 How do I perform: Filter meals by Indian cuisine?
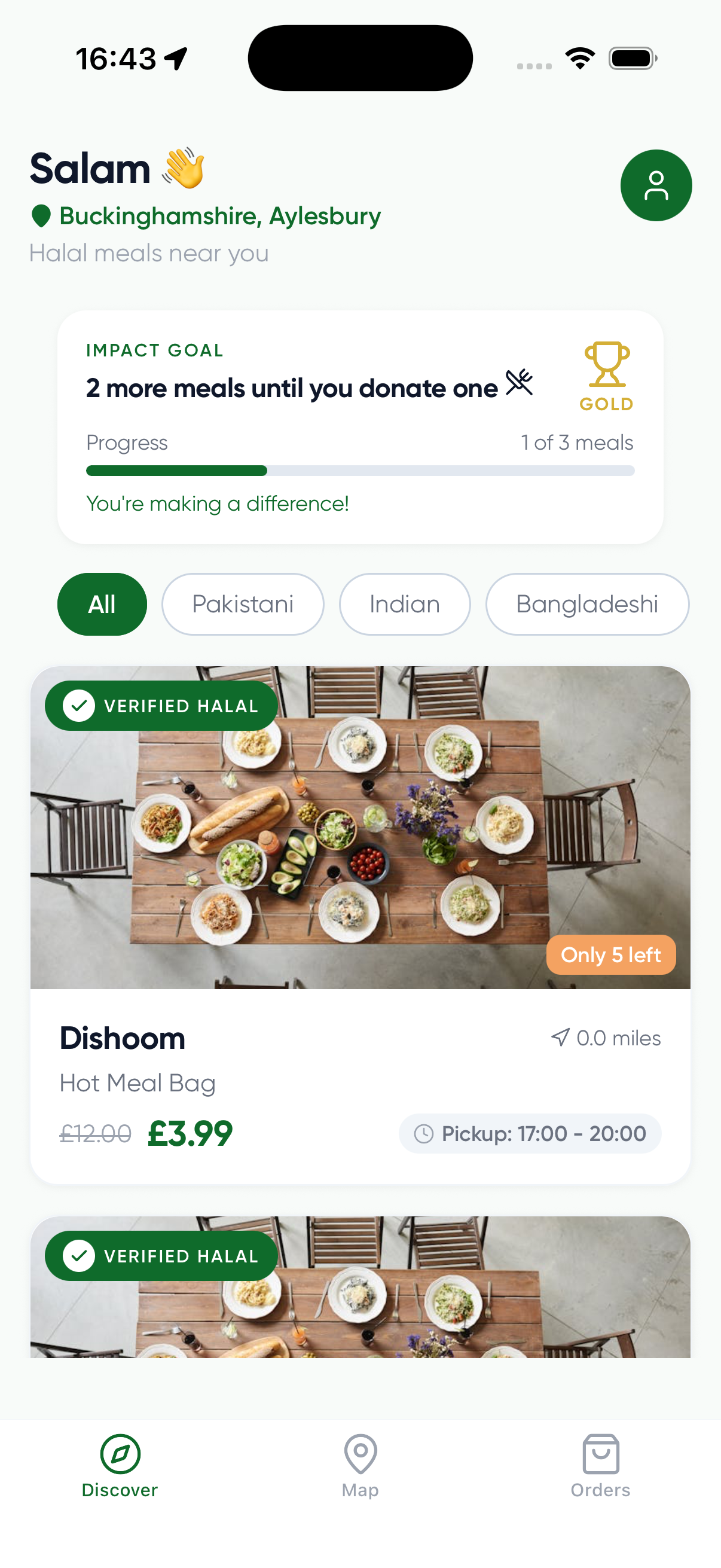pos(404,604)
